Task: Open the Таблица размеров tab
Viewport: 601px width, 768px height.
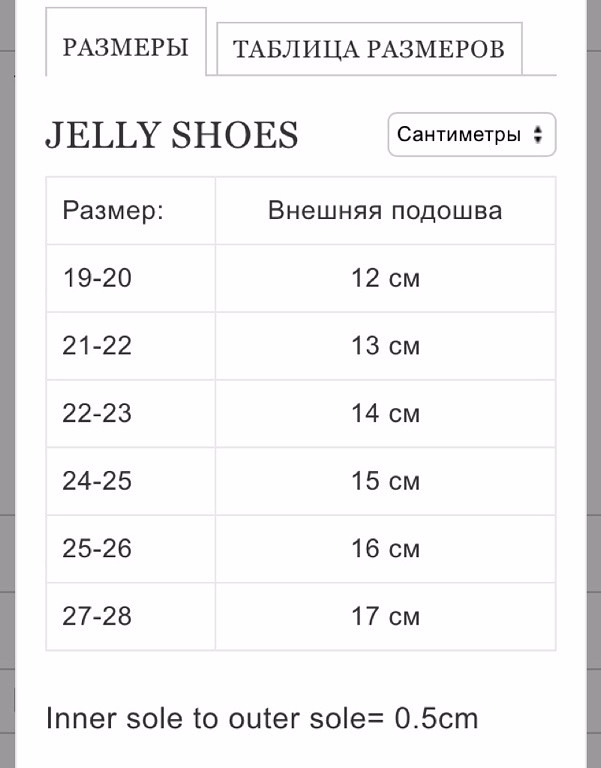Action: 369,49
